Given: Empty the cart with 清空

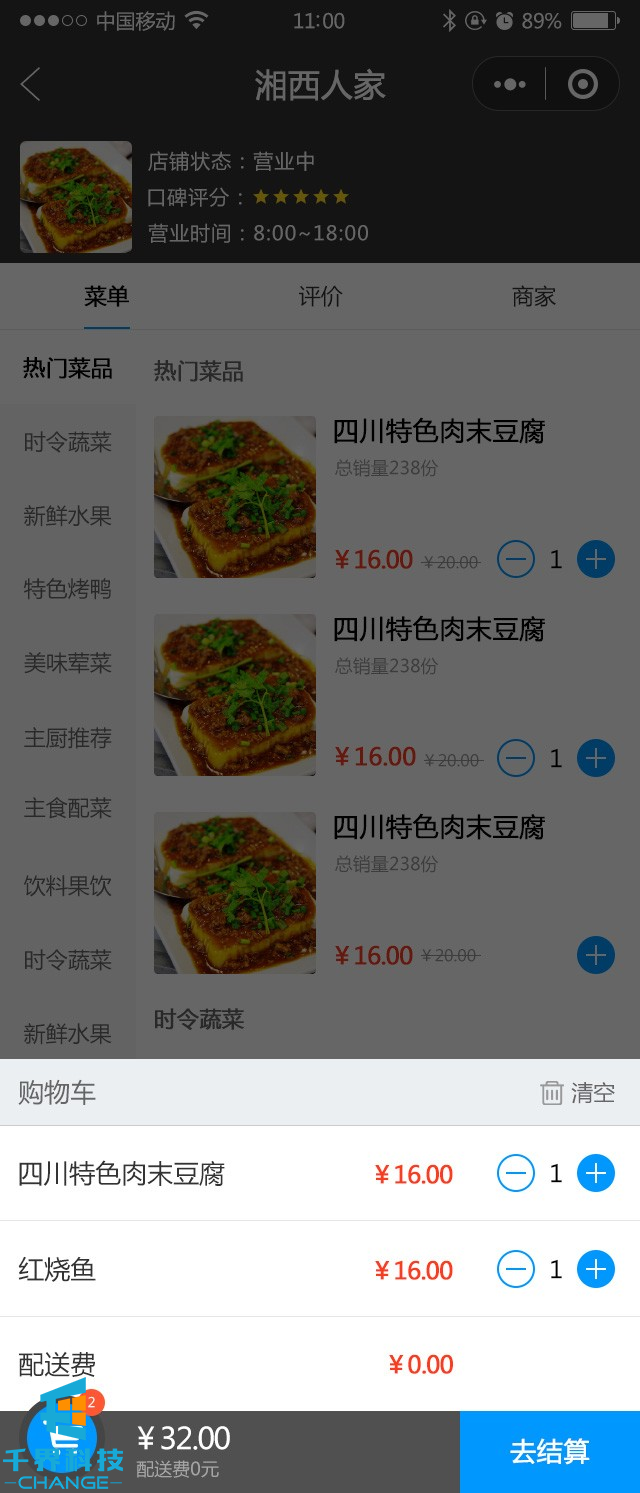Looking at the screenshot, I should tap(578, 1093).
